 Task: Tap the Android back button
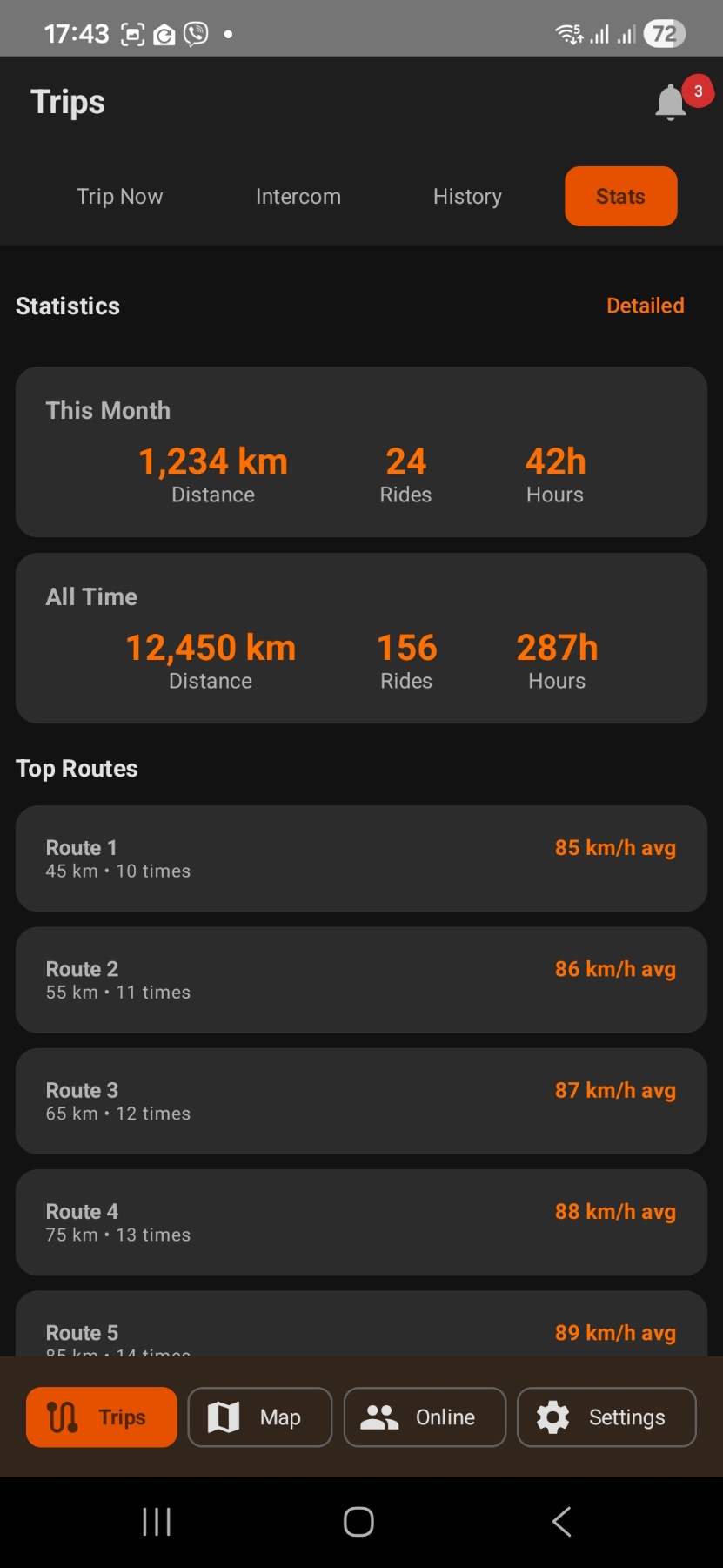(x=562, y=1521)
